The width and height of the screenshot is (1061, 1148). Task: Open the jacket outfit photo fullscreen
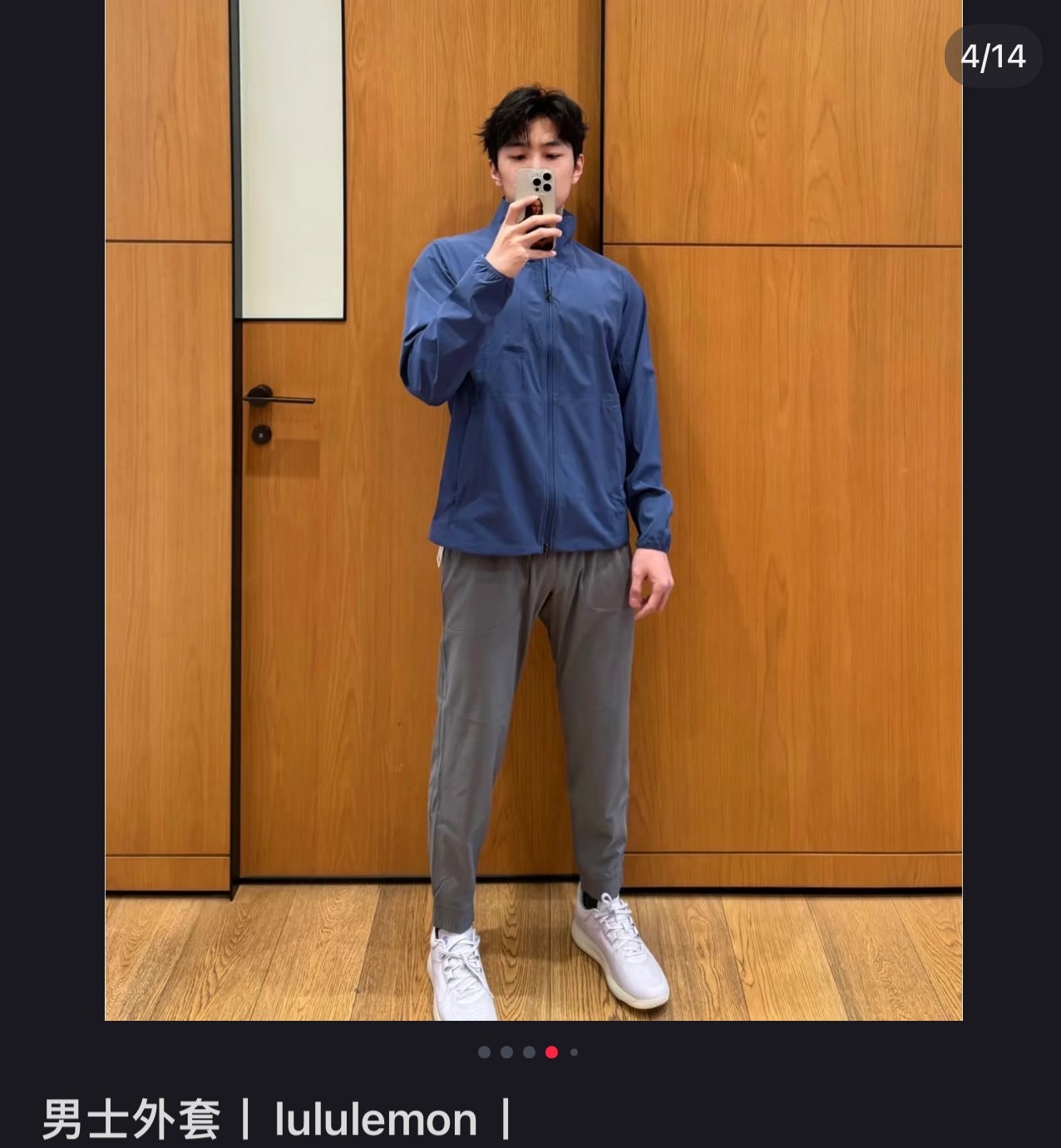[533, 509]
